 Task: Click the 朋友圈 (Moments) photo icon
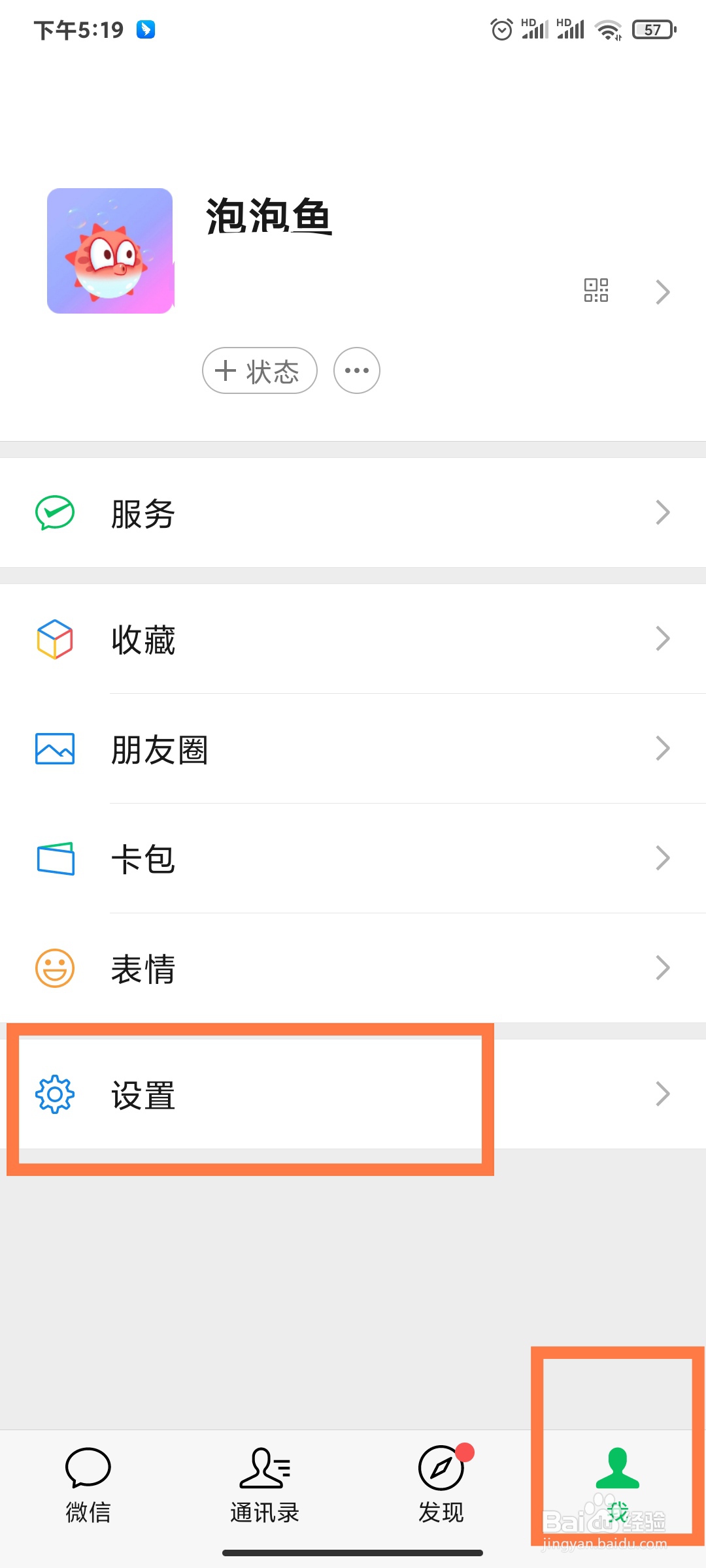tap(55, 750)
